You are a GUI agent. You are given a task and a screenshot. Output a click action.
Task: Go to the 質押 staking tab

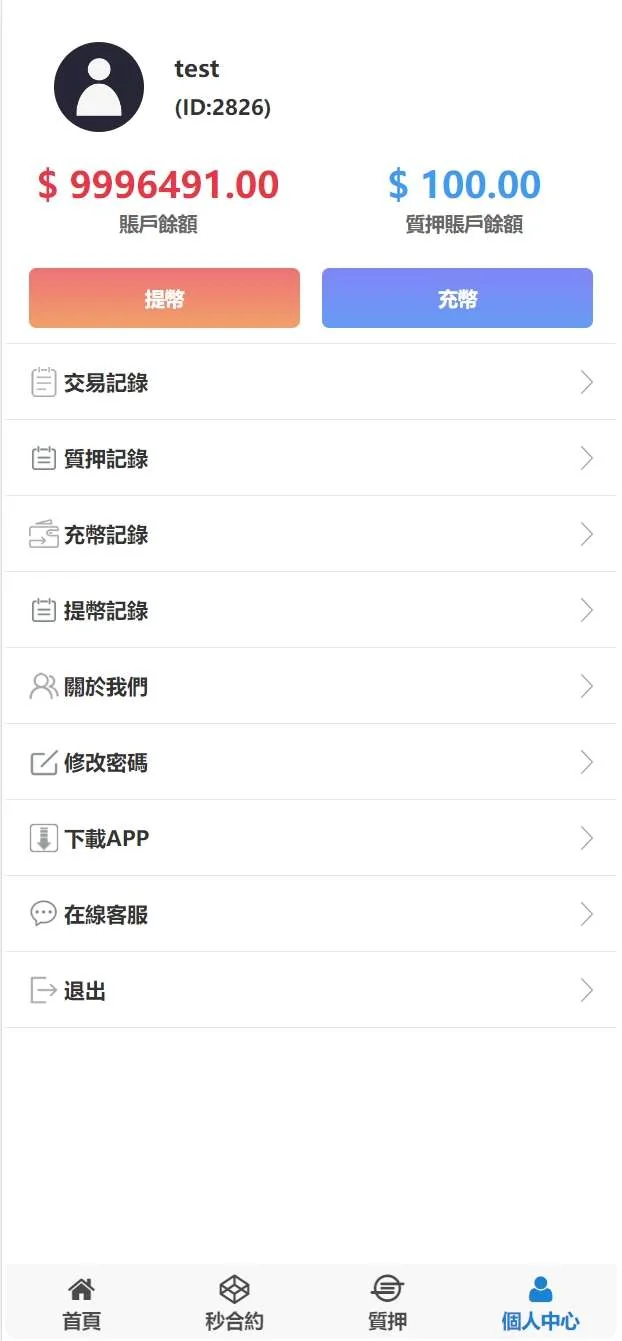[x=387, y=1304]
